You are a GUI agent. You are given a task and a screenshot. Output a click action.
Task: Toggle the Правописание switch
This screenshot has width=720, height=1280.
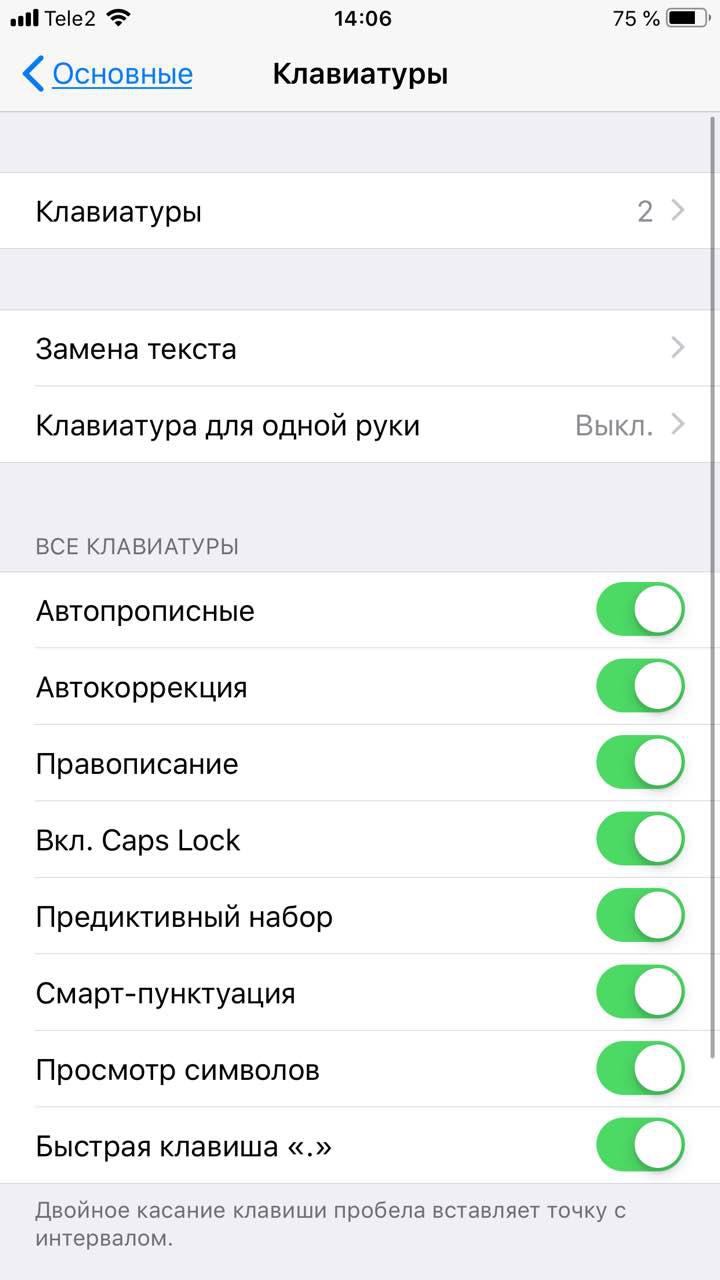(640, 763)
